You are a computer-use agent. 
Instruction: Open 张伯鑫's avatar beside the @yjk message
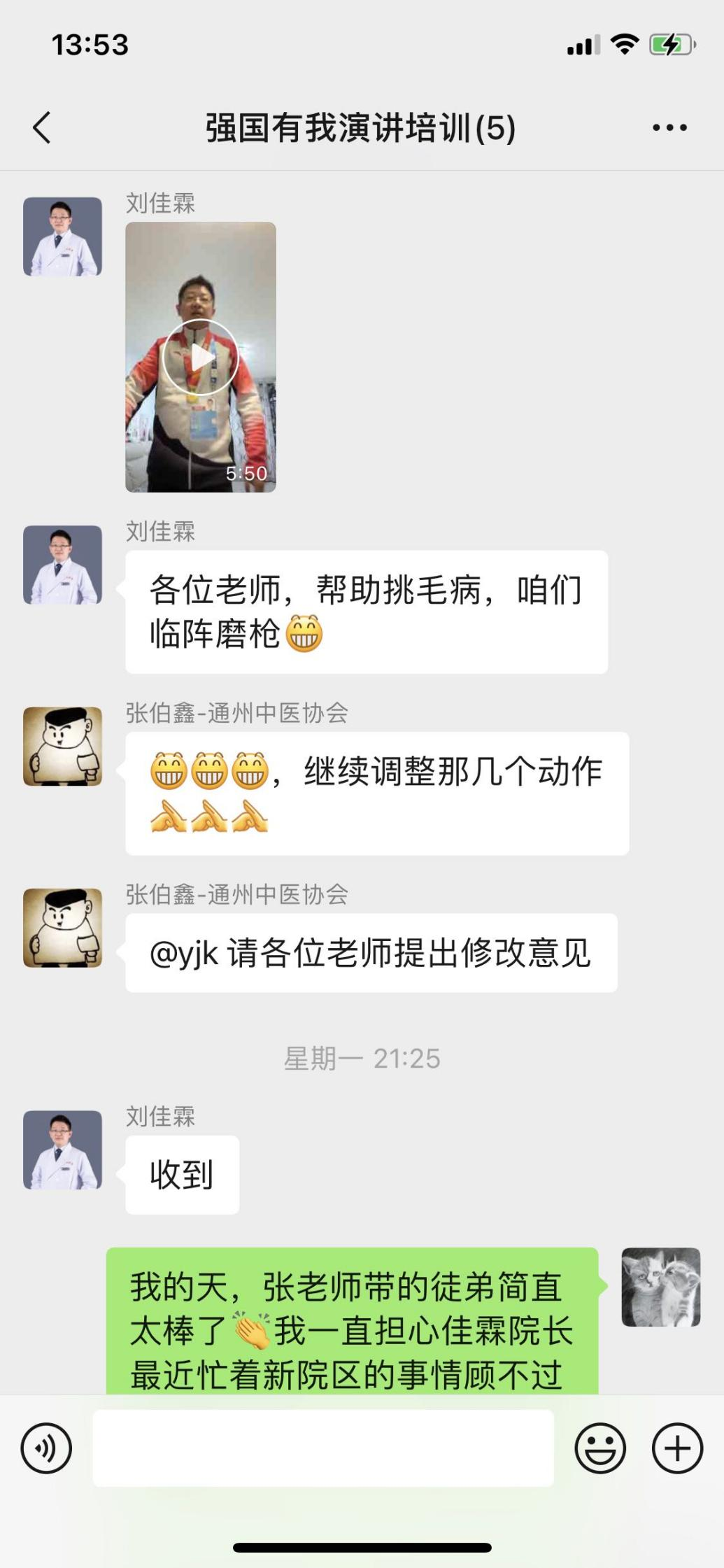click(x=63, y=928)
